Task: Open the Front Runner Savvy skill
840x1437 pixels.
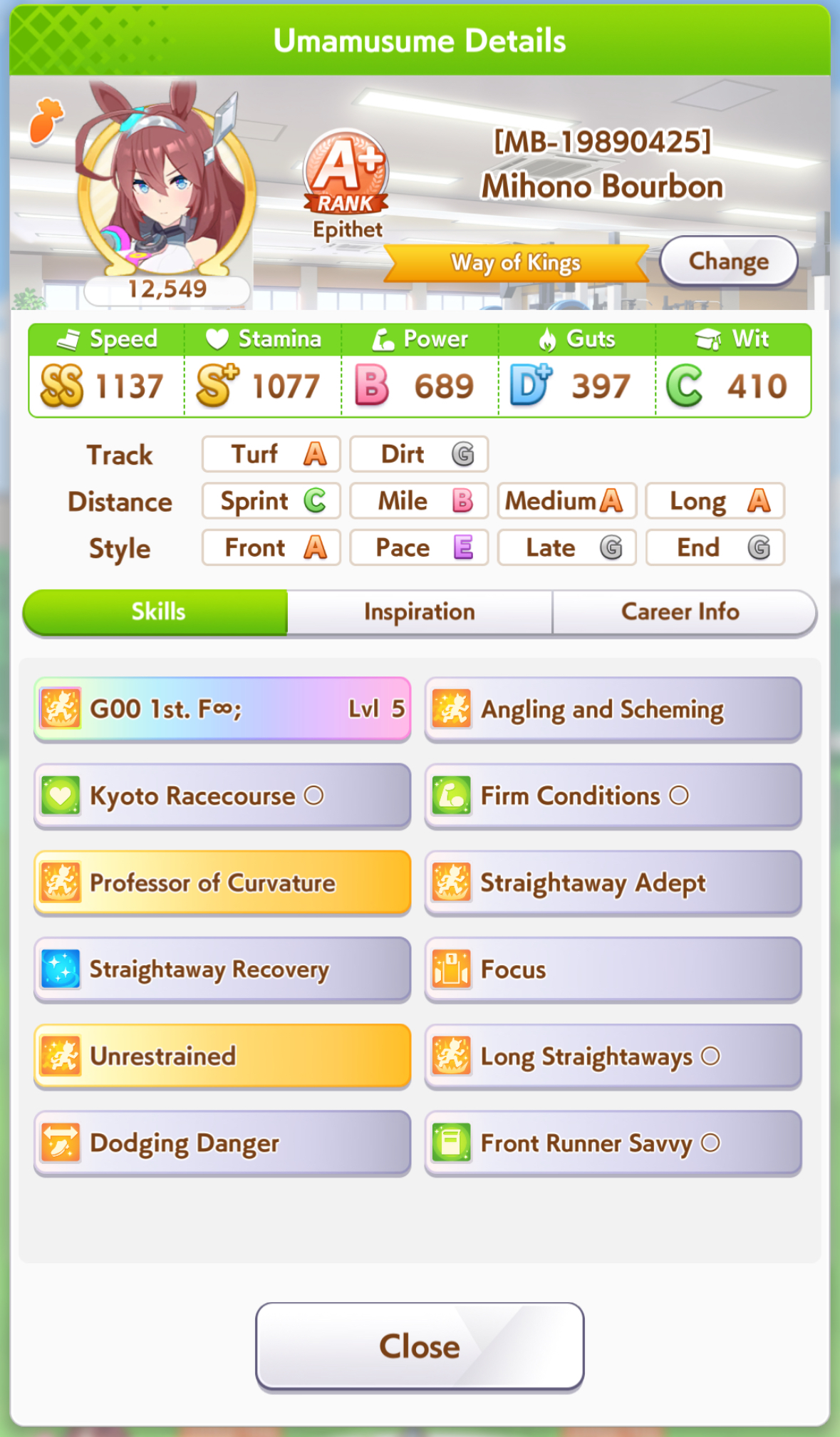Action: coord(613,1143)
